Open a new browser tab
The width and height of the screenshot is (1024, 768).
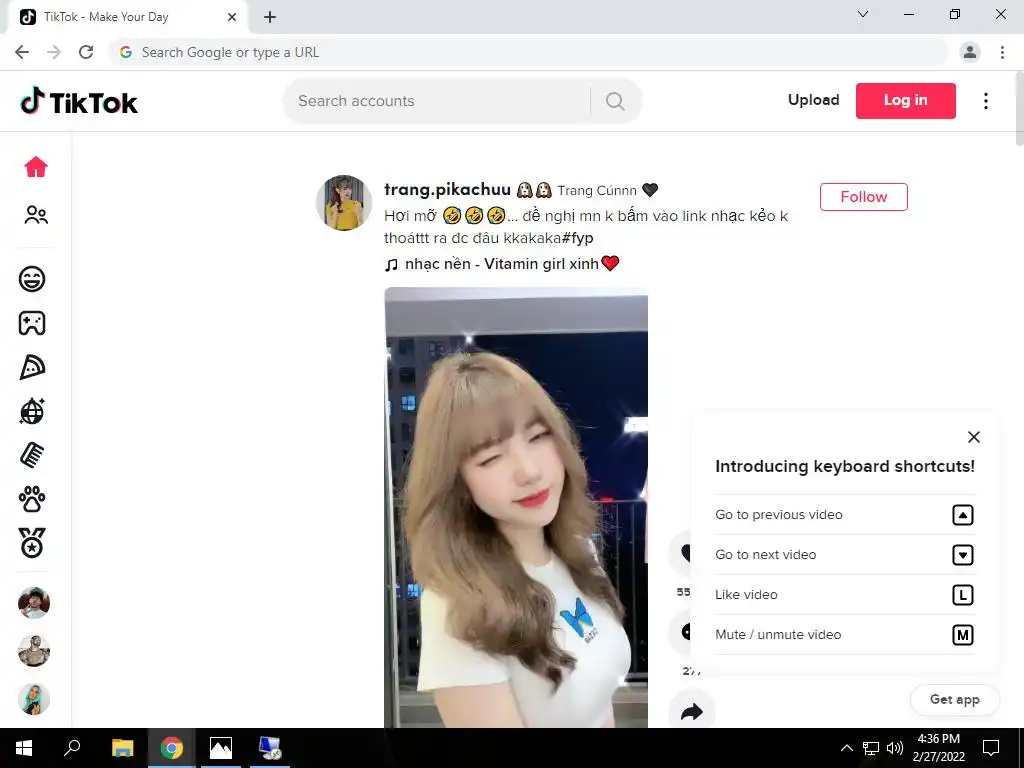pyautogui.click(x=270, y=17)
